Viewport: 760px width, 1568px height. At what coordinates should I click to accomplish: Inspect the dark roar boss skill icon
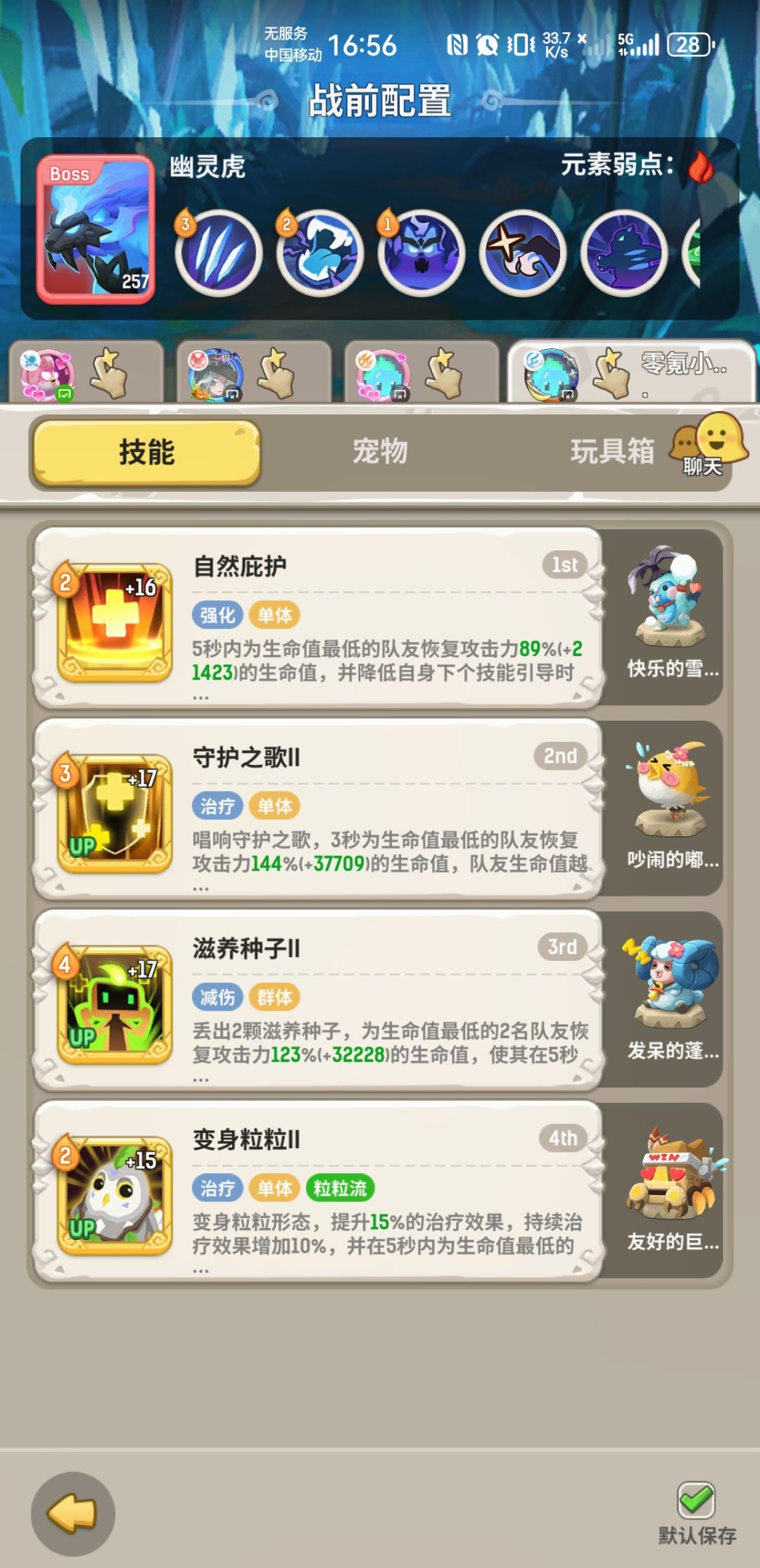(422, 252)
